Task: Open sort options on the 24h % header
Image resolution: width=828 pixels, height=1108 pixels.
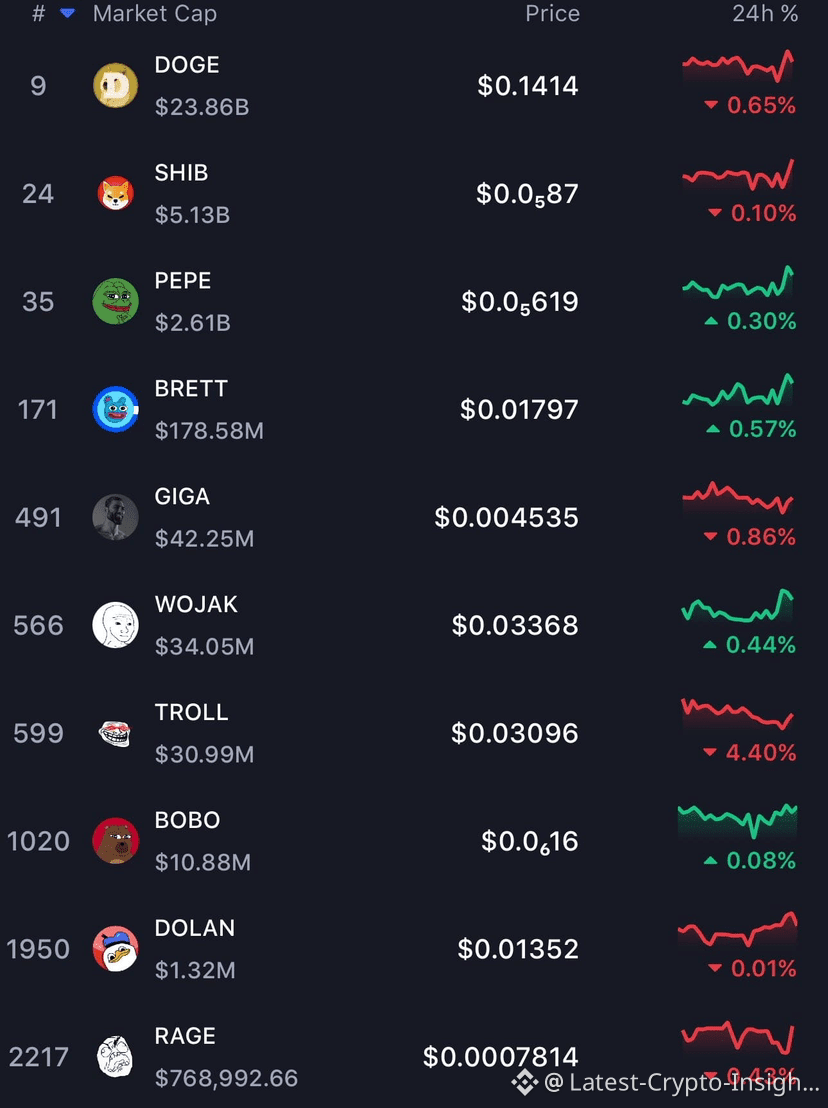Action: click(766, 14)
